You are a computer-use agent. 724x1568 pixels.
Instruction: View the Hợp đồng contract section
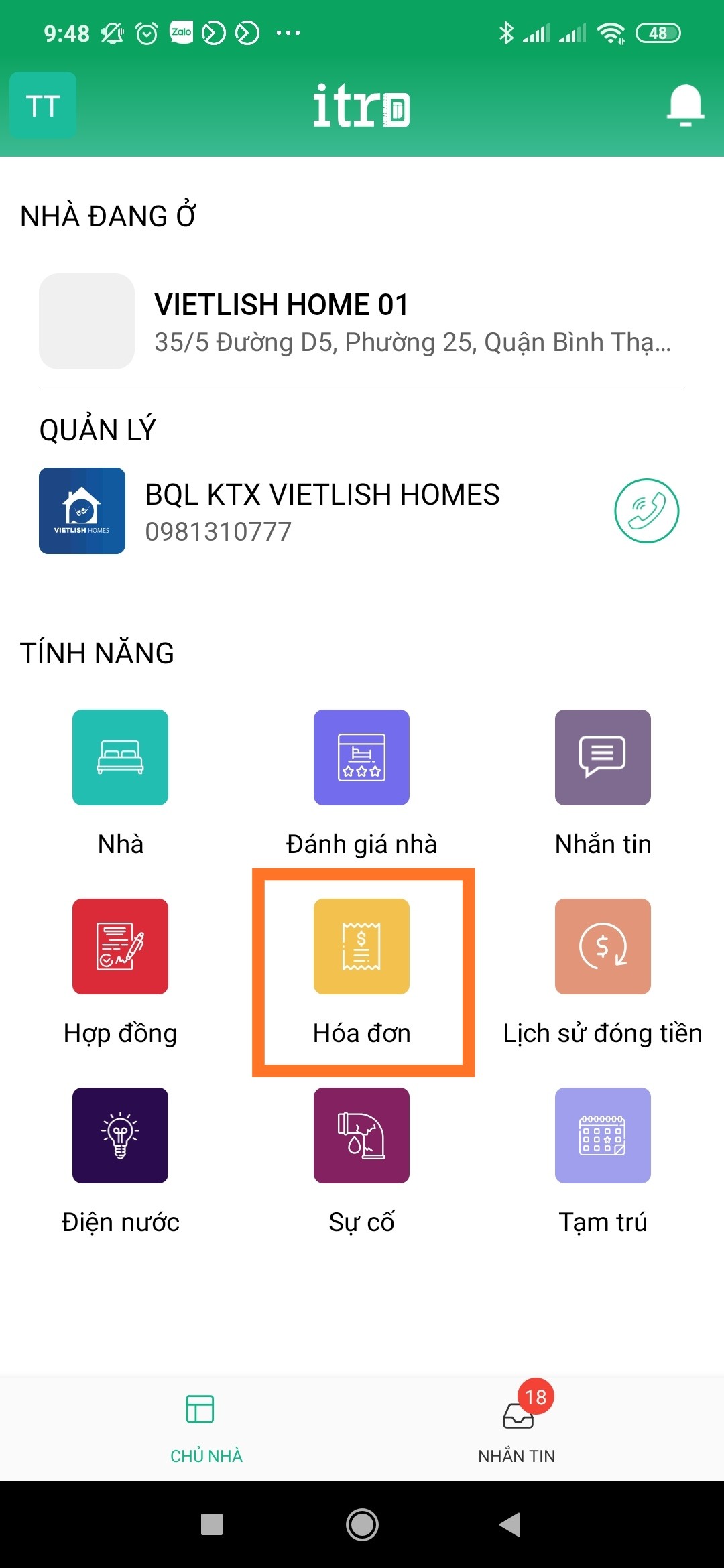120,947
